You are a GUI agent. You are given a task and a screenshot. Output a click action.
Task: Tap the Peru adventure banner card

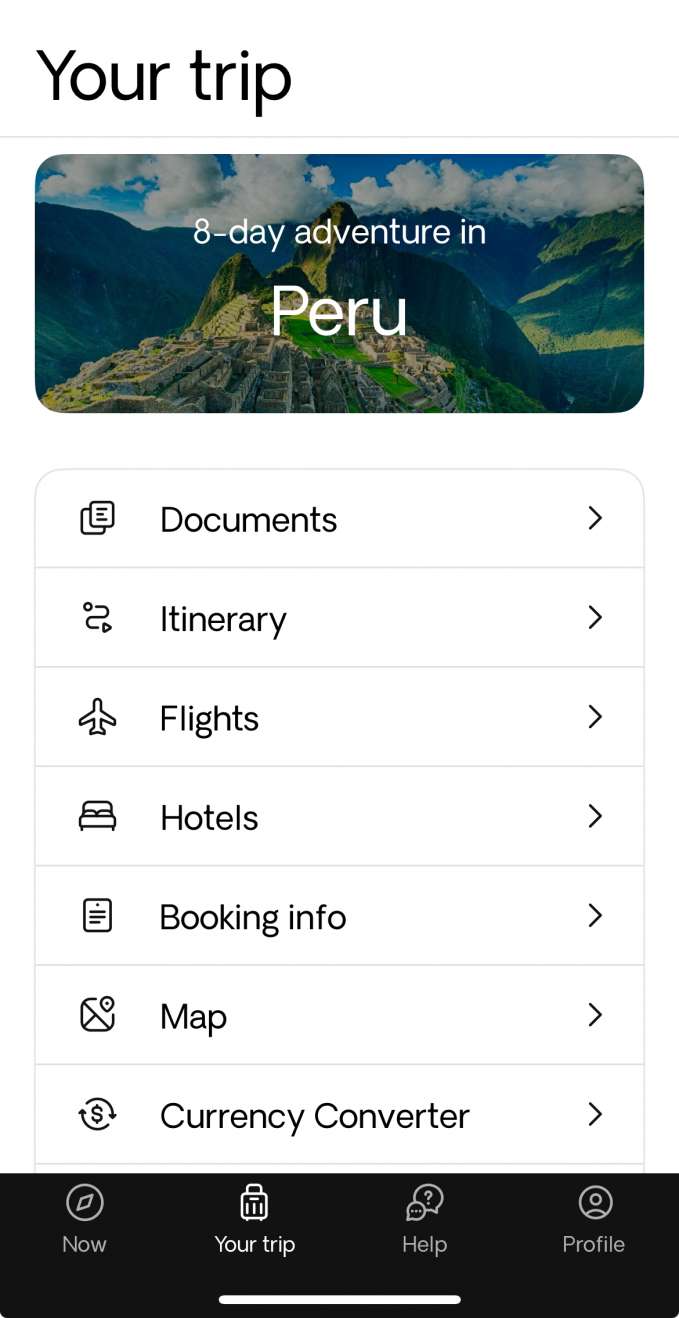(339, 283)
